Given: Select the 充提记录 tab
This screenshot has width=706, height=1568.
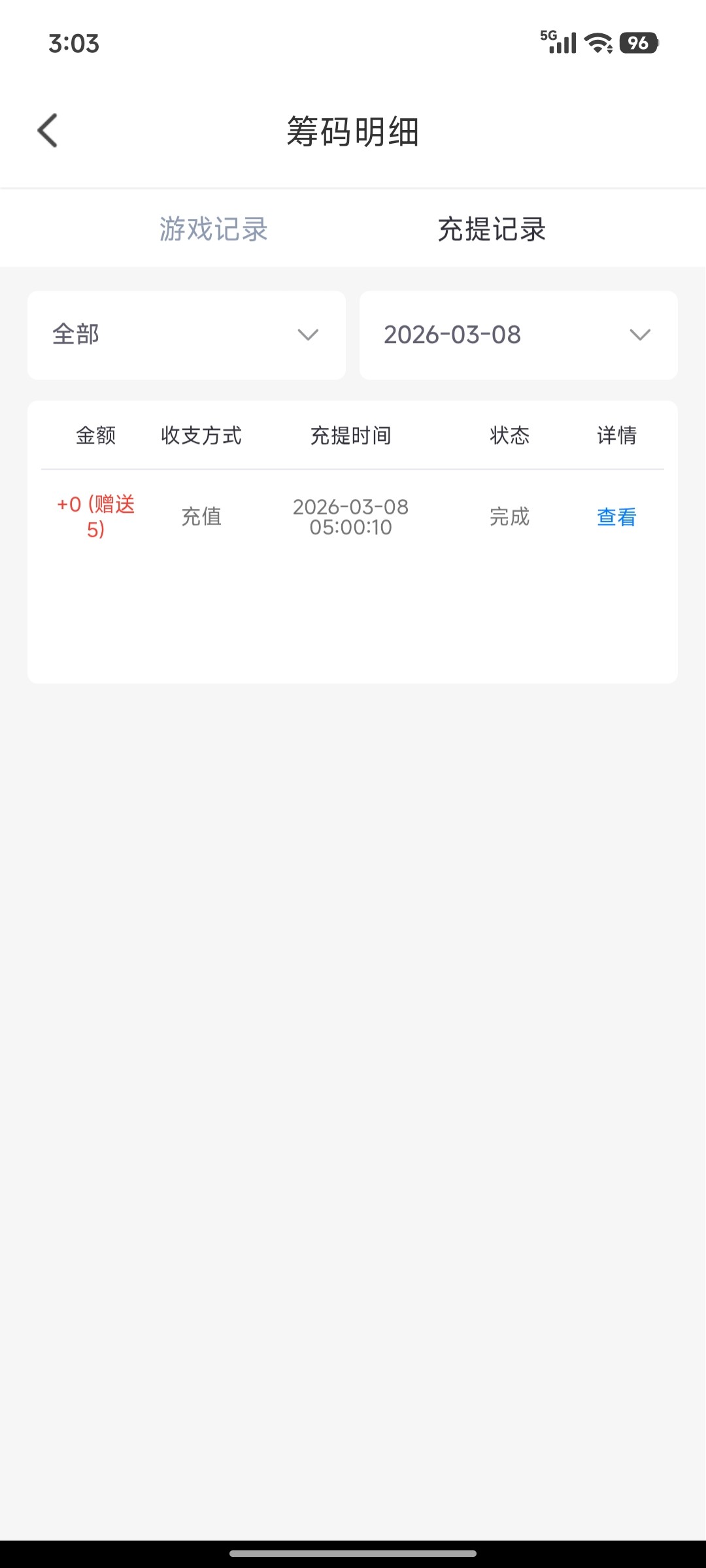Looking at the screenshot, I should (x=492, y=229).
